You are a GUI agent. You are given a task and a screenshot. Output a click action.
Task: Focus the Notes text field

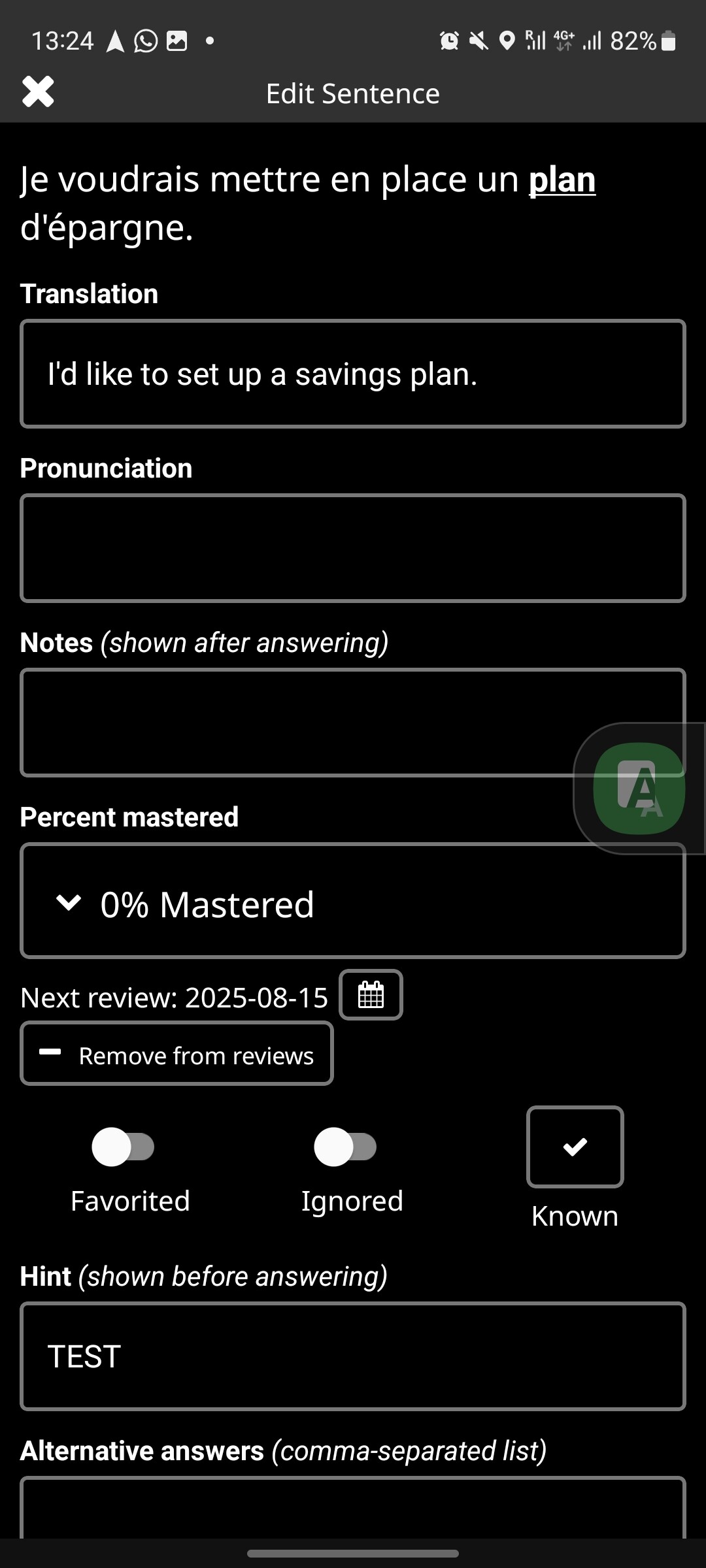(353, 723)
